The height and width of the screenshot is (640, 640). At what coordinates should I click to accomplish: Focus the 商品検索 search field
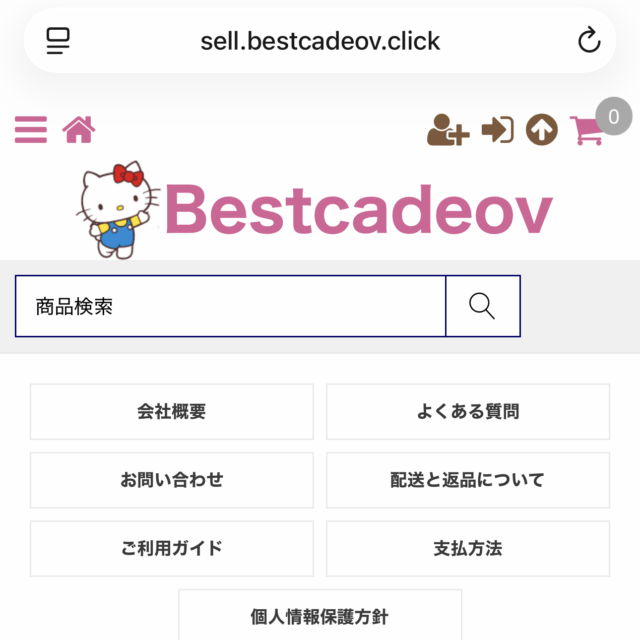pyautogui.click(x=230, y=306)
